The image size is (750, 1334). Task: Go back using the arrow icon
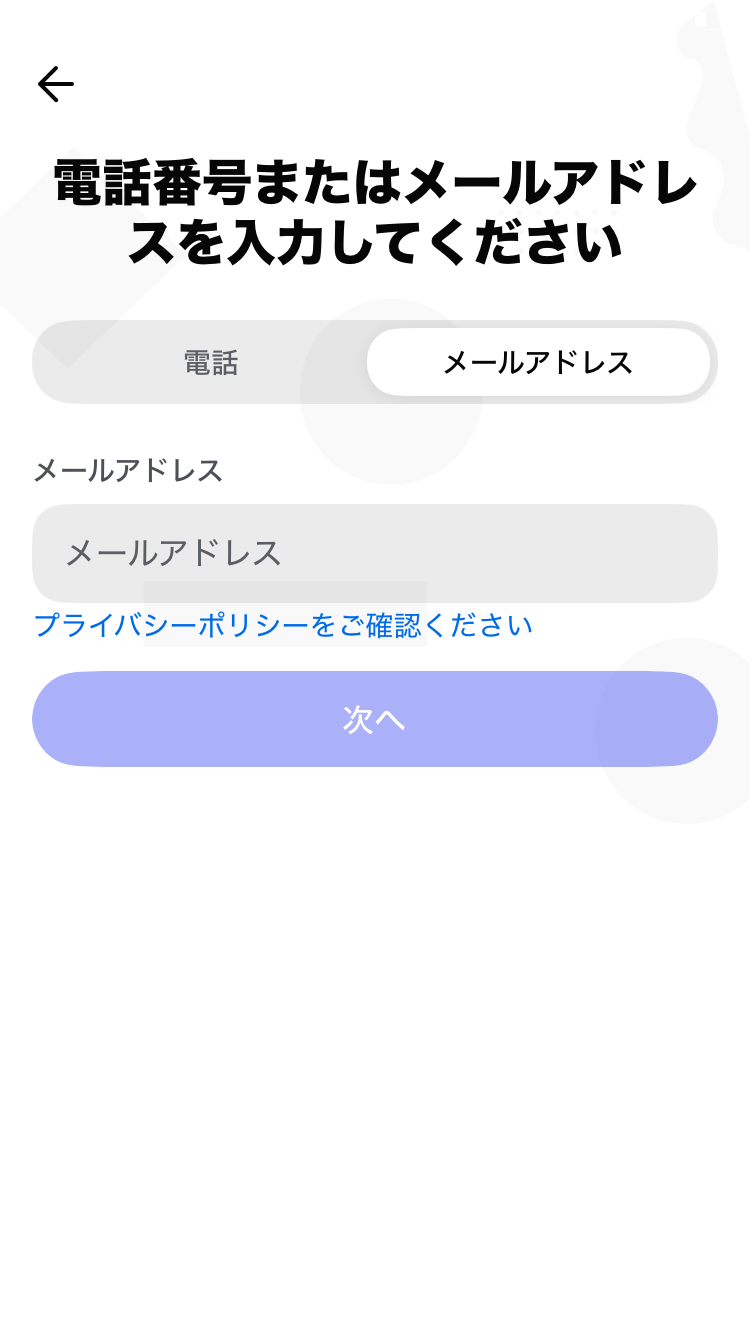coord(56,84)
